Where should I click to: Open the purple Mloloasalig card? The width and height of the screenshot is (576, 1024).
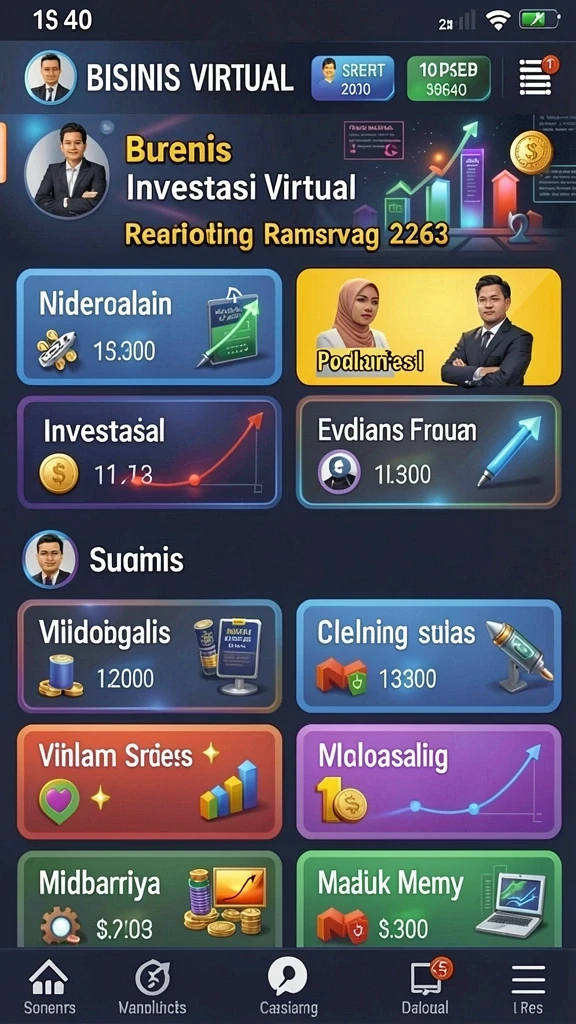[x=428, y=781]
